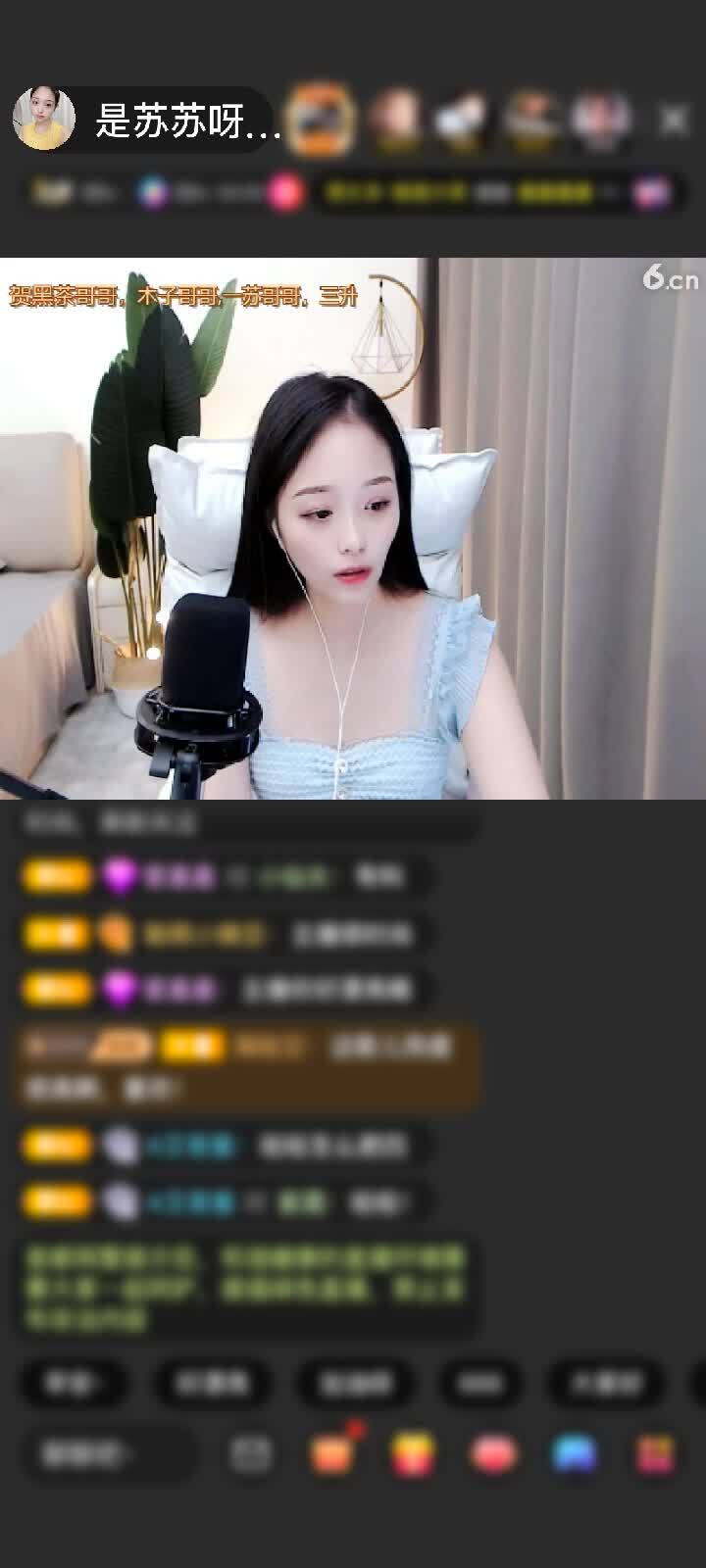
Task: Tap the blue icon in the bottom bar
Action: pyautogui.click(x=575, y=1454)
